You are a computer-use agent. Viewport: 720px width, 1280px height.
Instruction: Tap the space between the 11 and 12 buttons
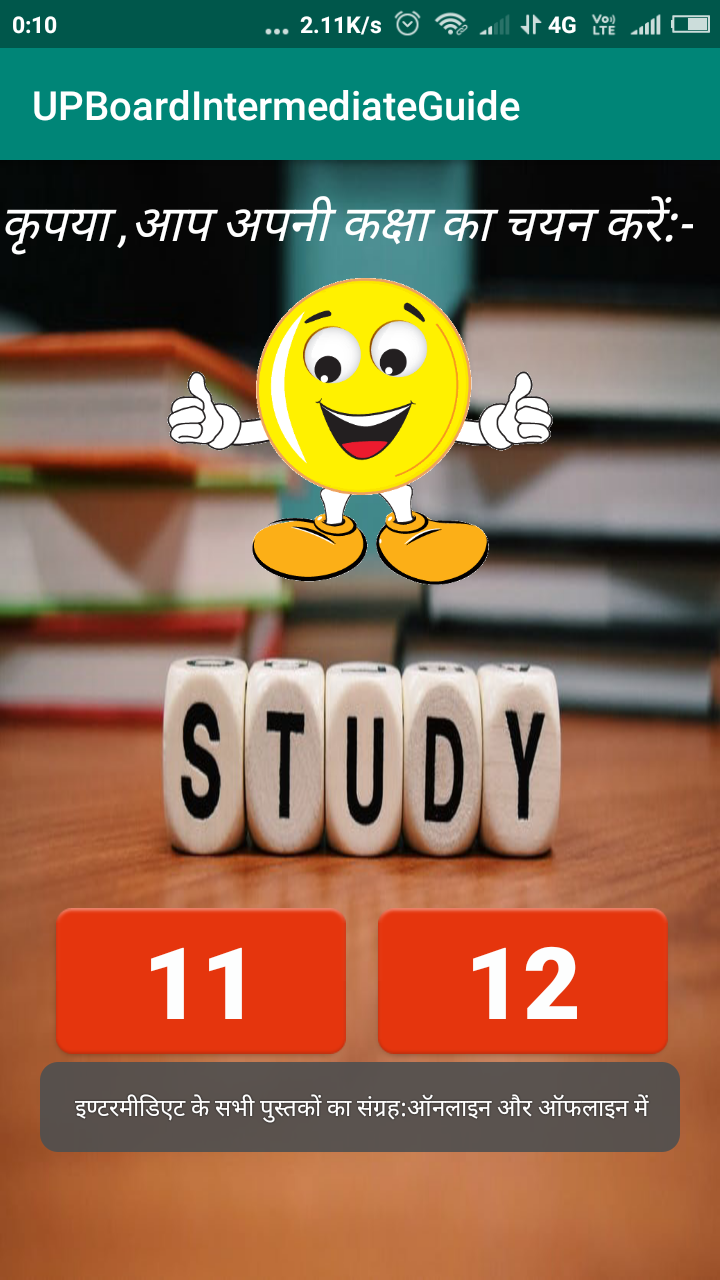[x=360, y=982]
